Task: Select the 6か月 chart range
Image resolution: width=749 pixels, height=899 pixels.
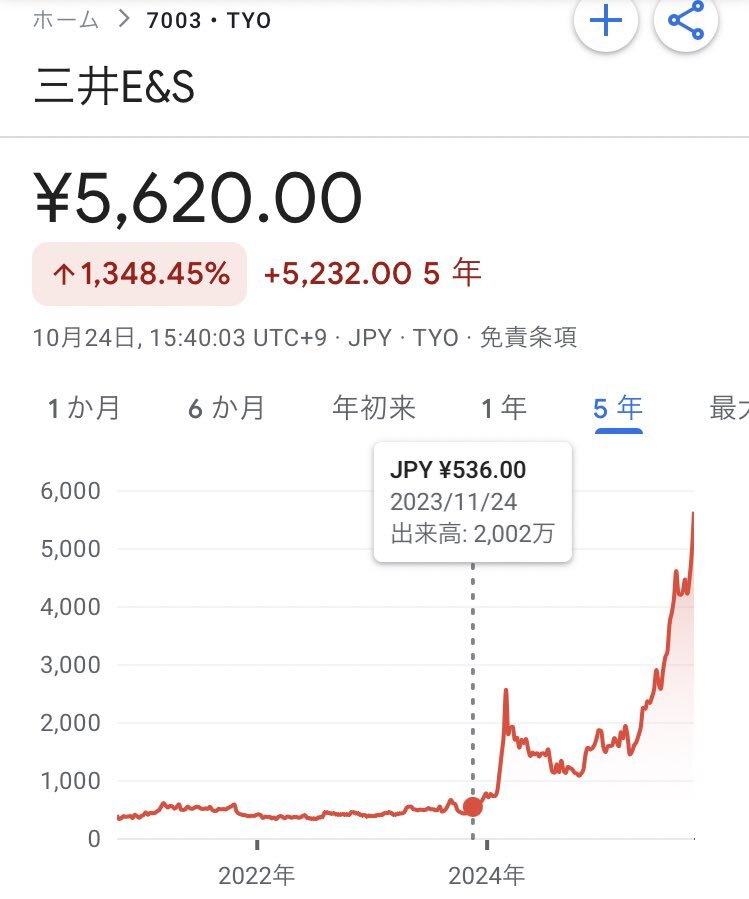Action: tap(227, 408)
